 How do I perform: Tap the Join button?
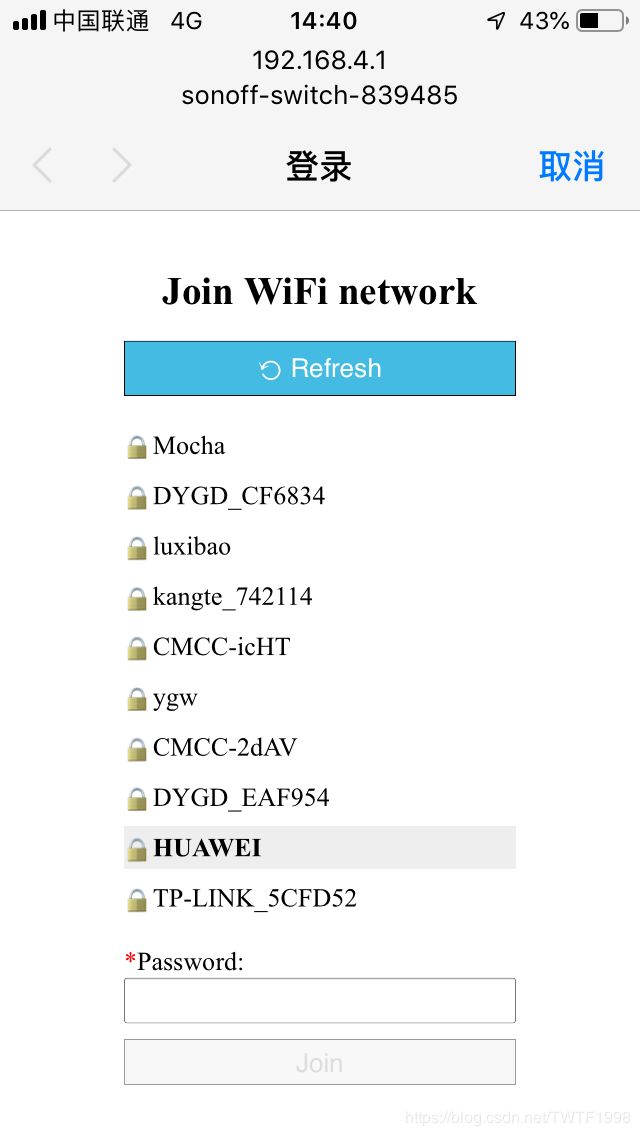(x=320, y=1062)
